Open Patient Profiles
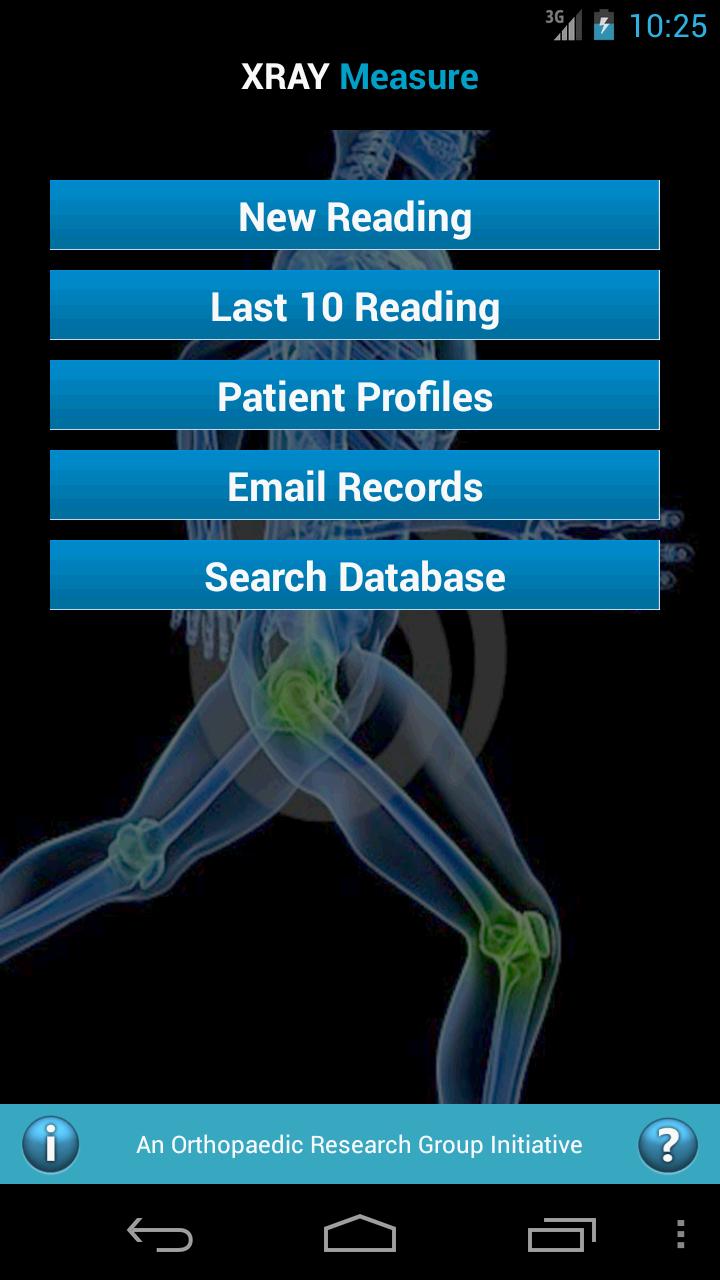Image resolution: width=720 pixels, height=1280 pixels. (x=355, y=396)
